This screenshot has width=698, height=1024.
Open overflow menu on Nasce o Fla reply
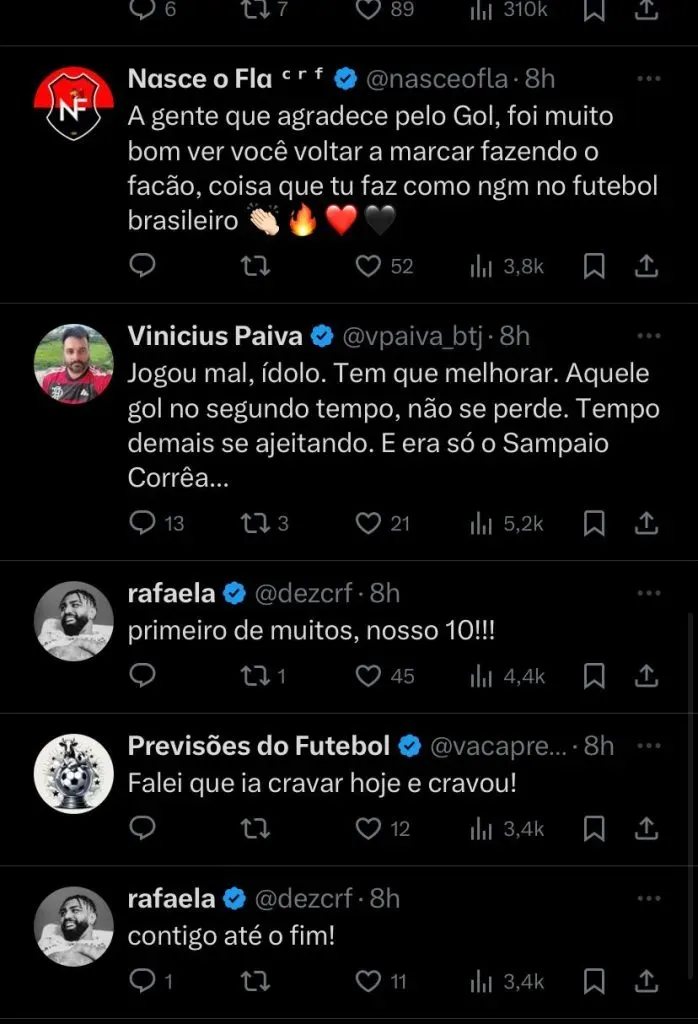[648, 78]
